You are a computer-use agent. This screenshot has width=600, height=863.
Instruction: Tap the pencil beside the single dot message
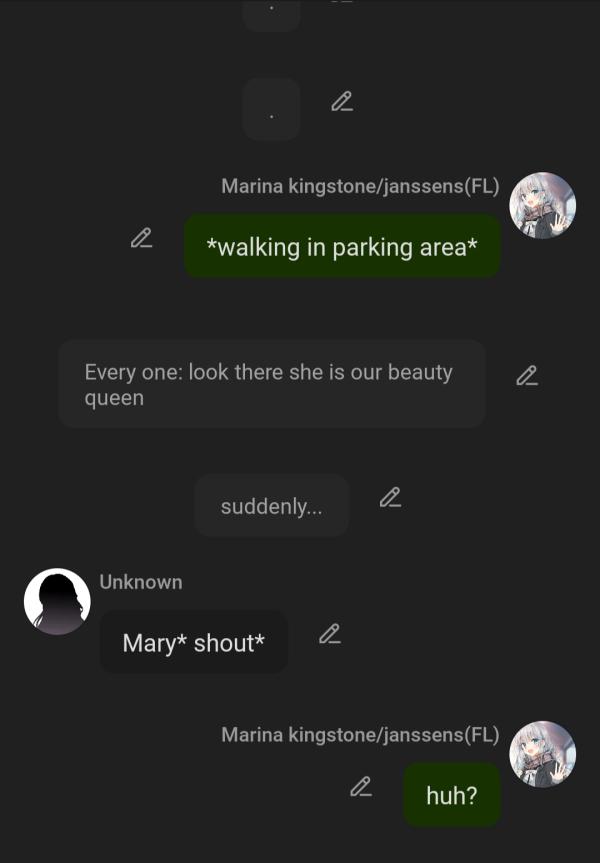point(342,102)
